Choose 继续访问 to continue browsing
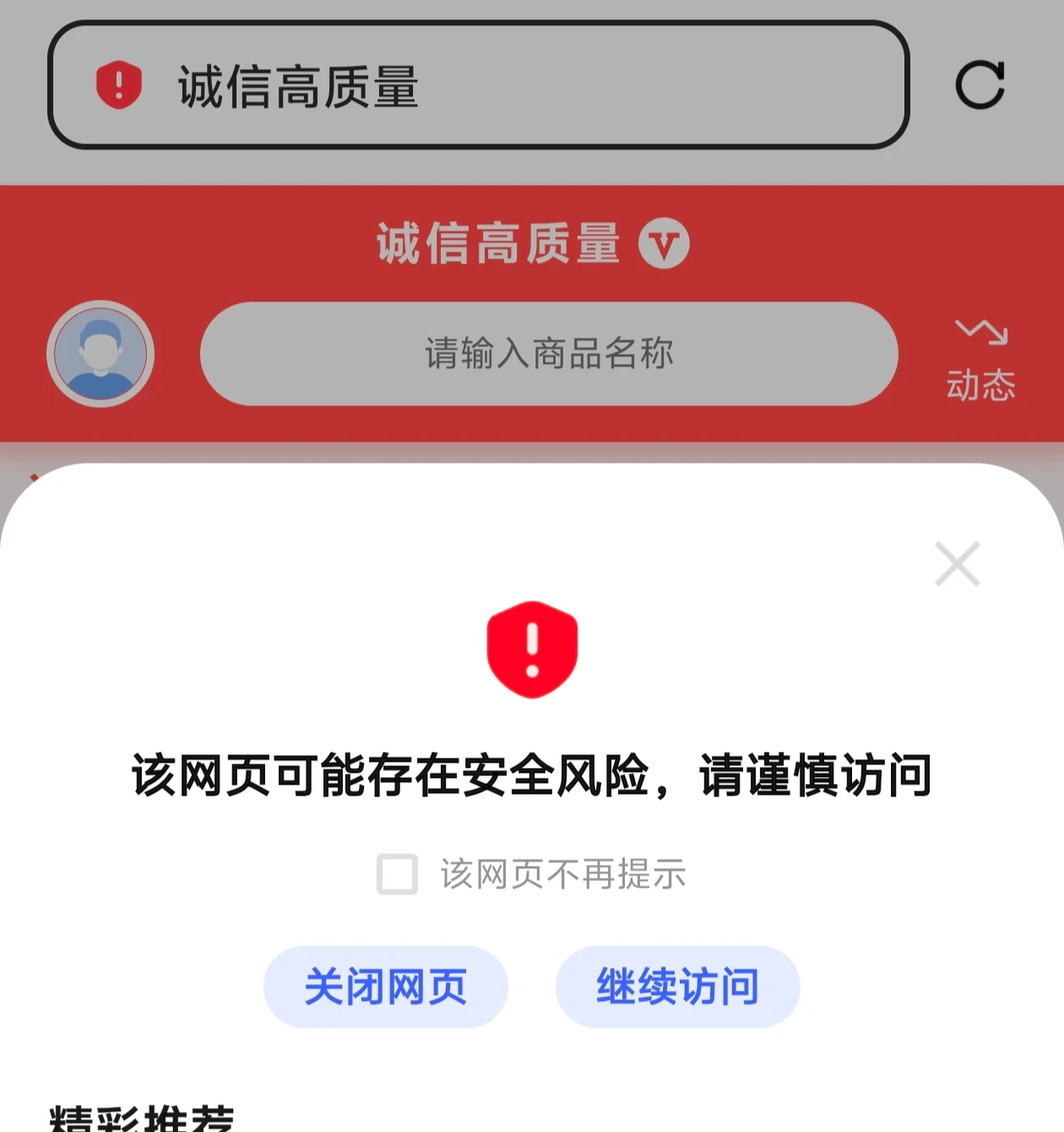 (x=677, y=987)
